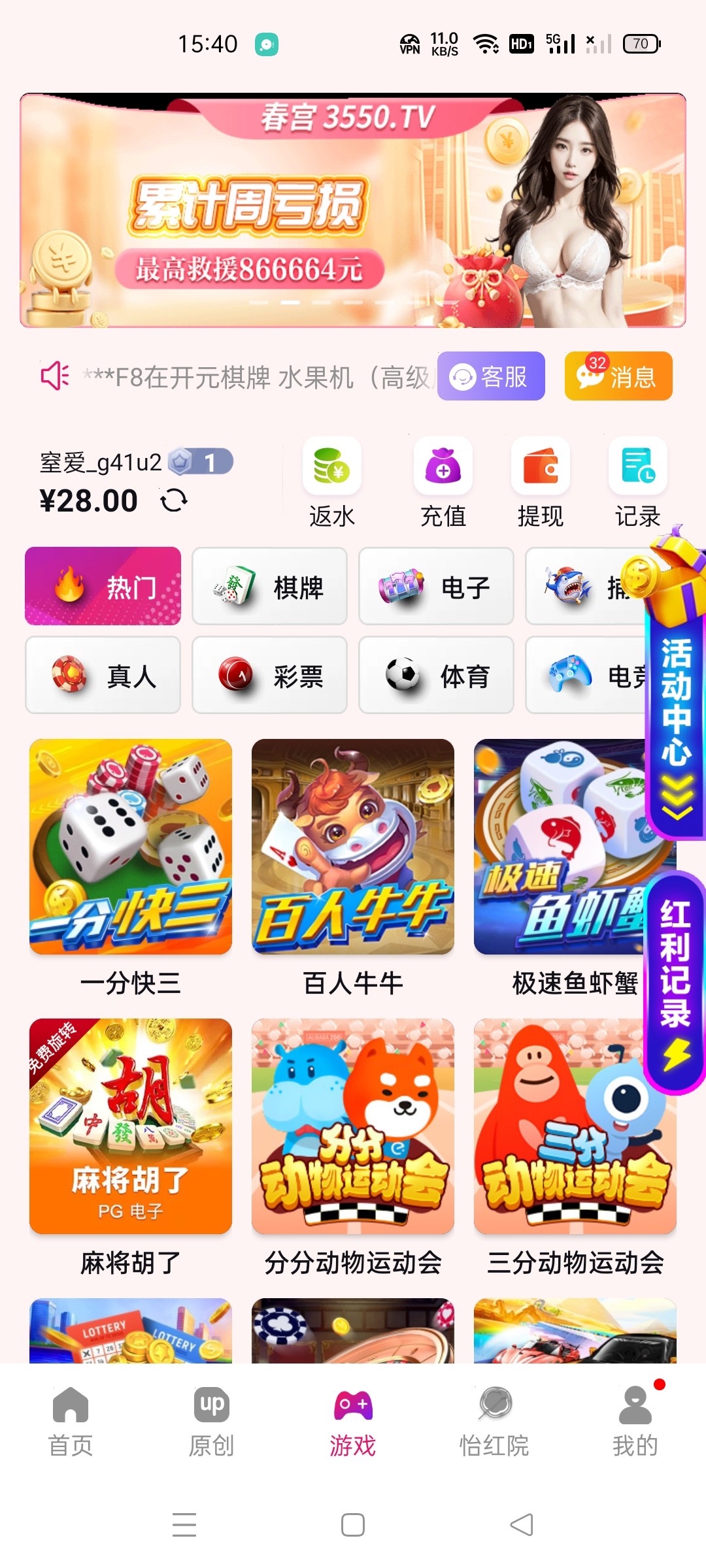Open the 消息 messages icon
706x1568 pixels.
[x=617, y=377]
